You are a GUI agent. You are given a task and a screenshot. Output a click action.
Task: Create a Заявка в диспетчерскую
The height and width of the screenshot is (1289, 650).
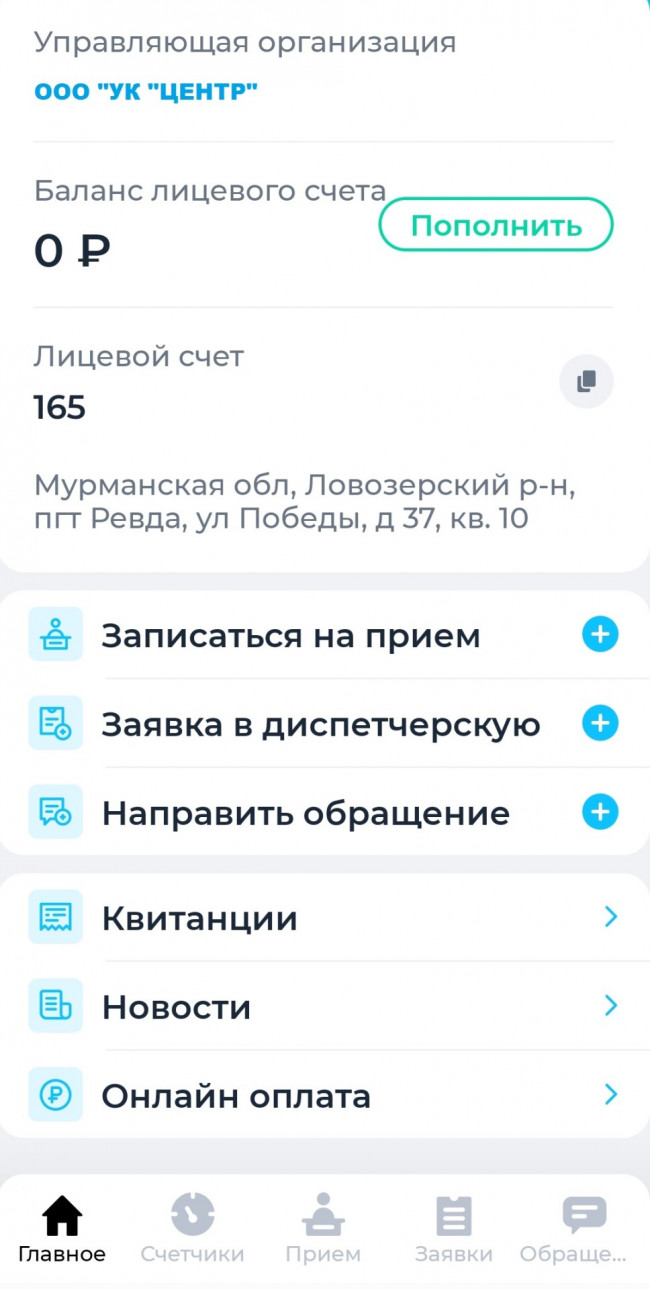coord(325,723)
